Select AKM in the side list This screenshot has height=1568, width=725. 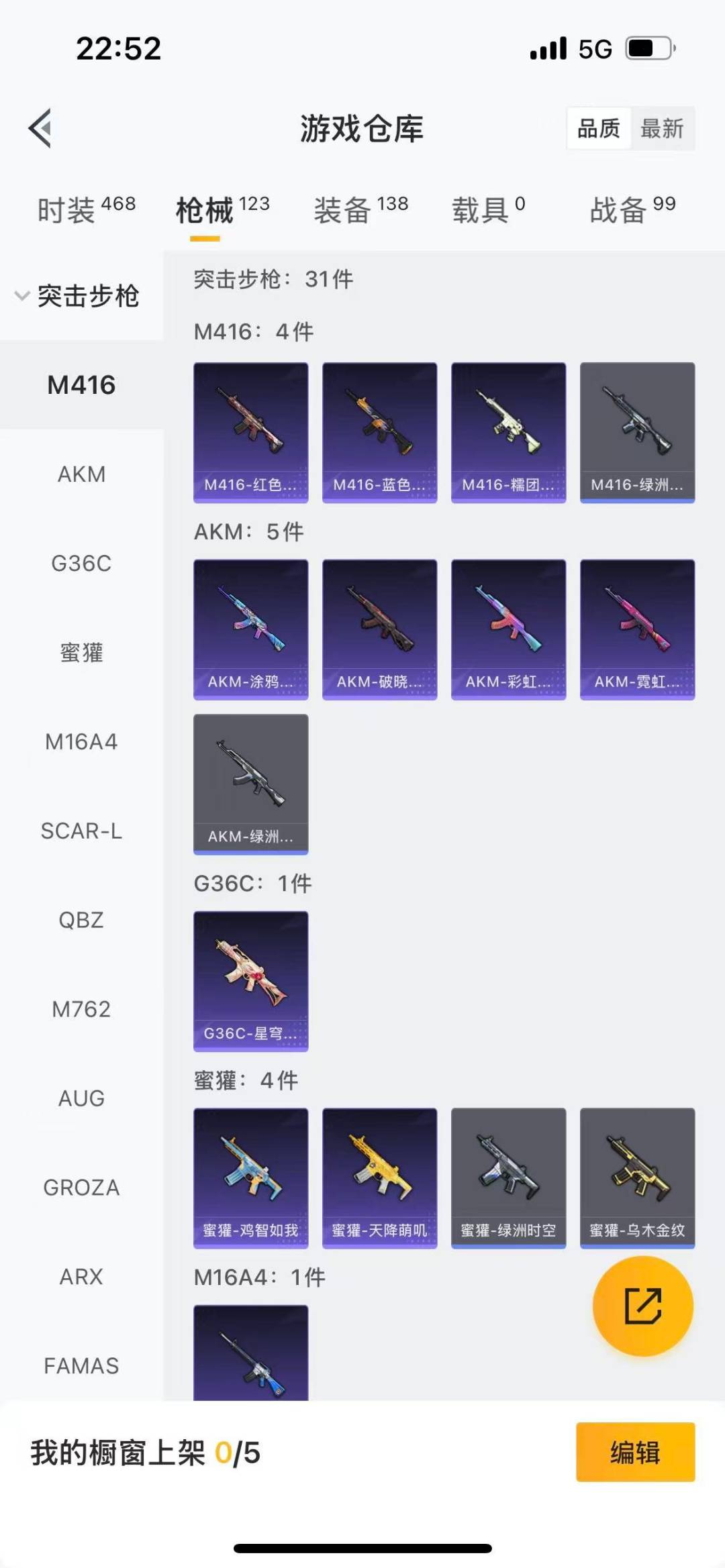pos(81,474)
